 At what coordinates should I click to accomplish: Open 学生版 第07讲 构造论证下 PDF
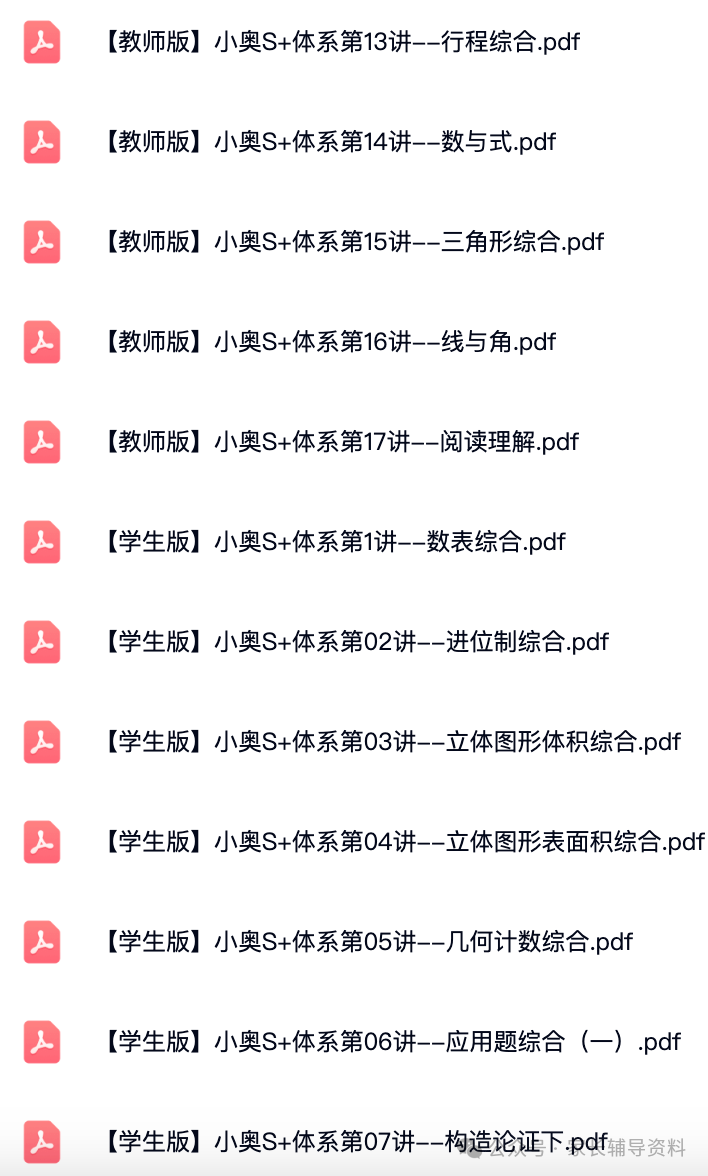point(355,1142)
